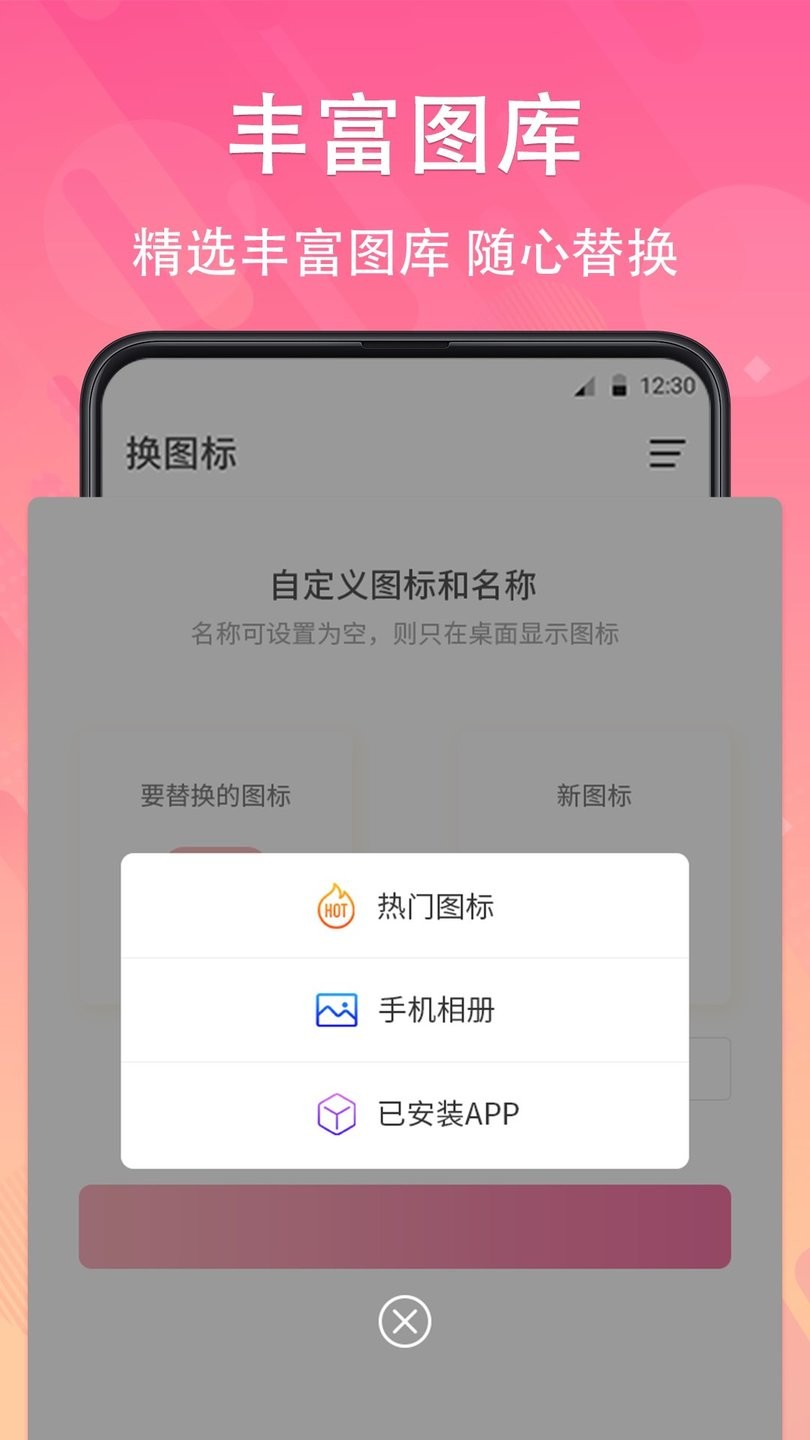
Task: Tap the 换图标 app title text
Action: [182, 454]
